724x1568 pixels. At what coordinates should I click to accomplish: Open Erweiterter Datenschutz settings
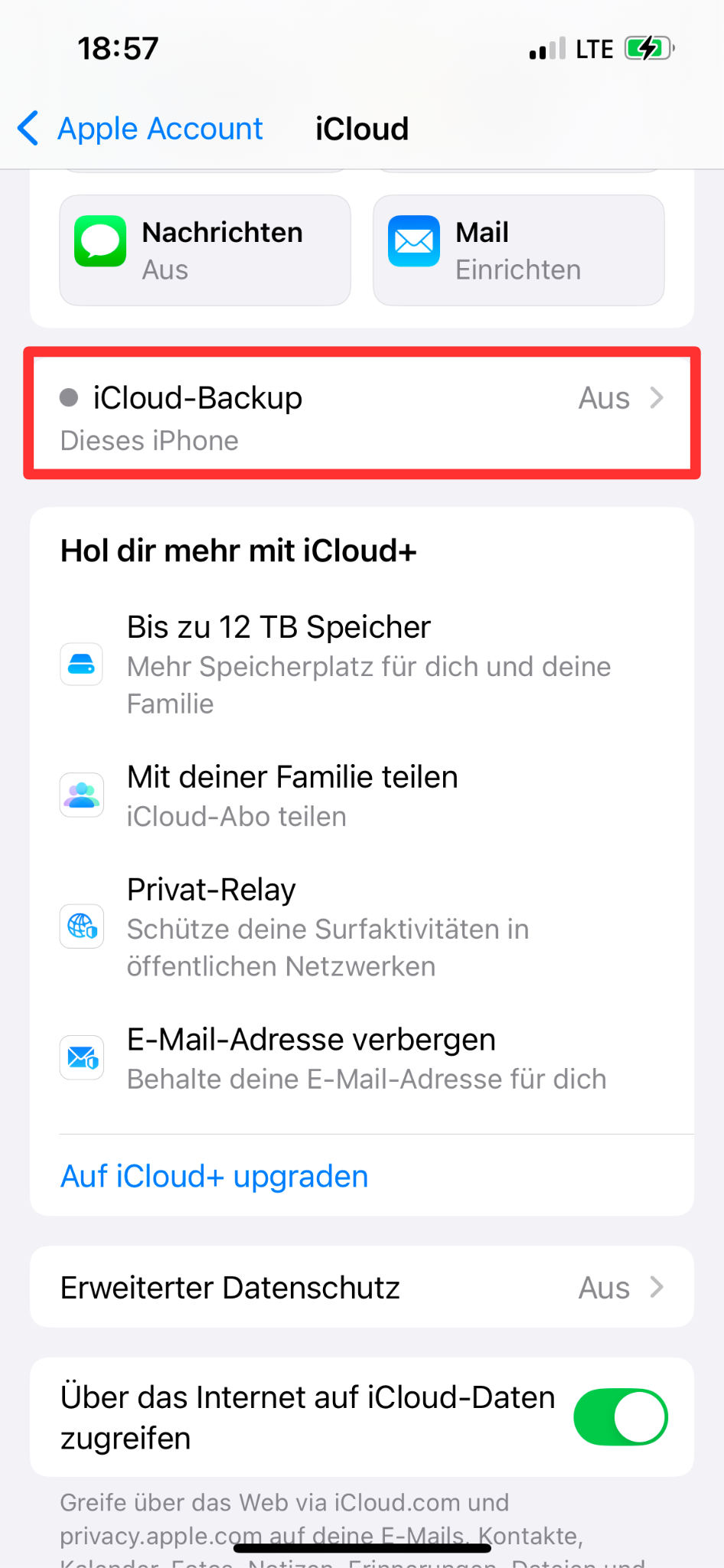(361, 1287)
